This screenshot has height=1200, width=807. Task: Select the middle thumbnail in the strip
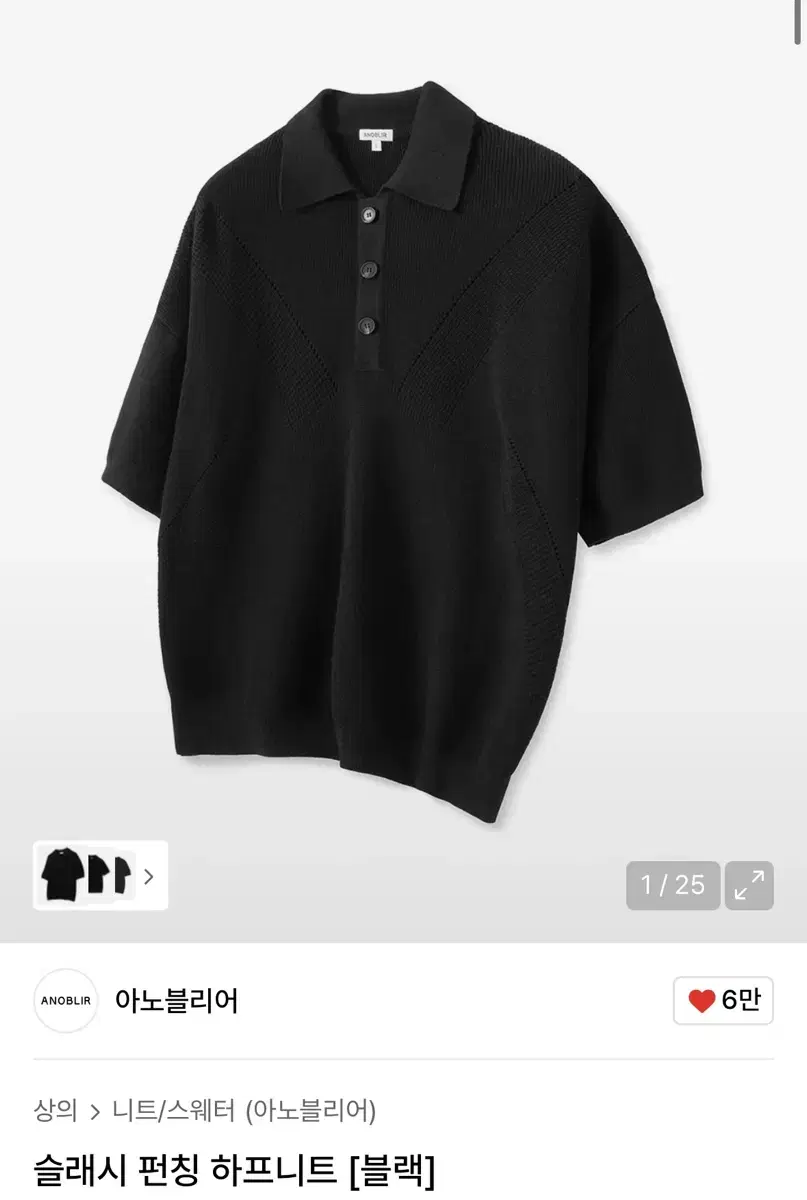click(x=97, y=877)
